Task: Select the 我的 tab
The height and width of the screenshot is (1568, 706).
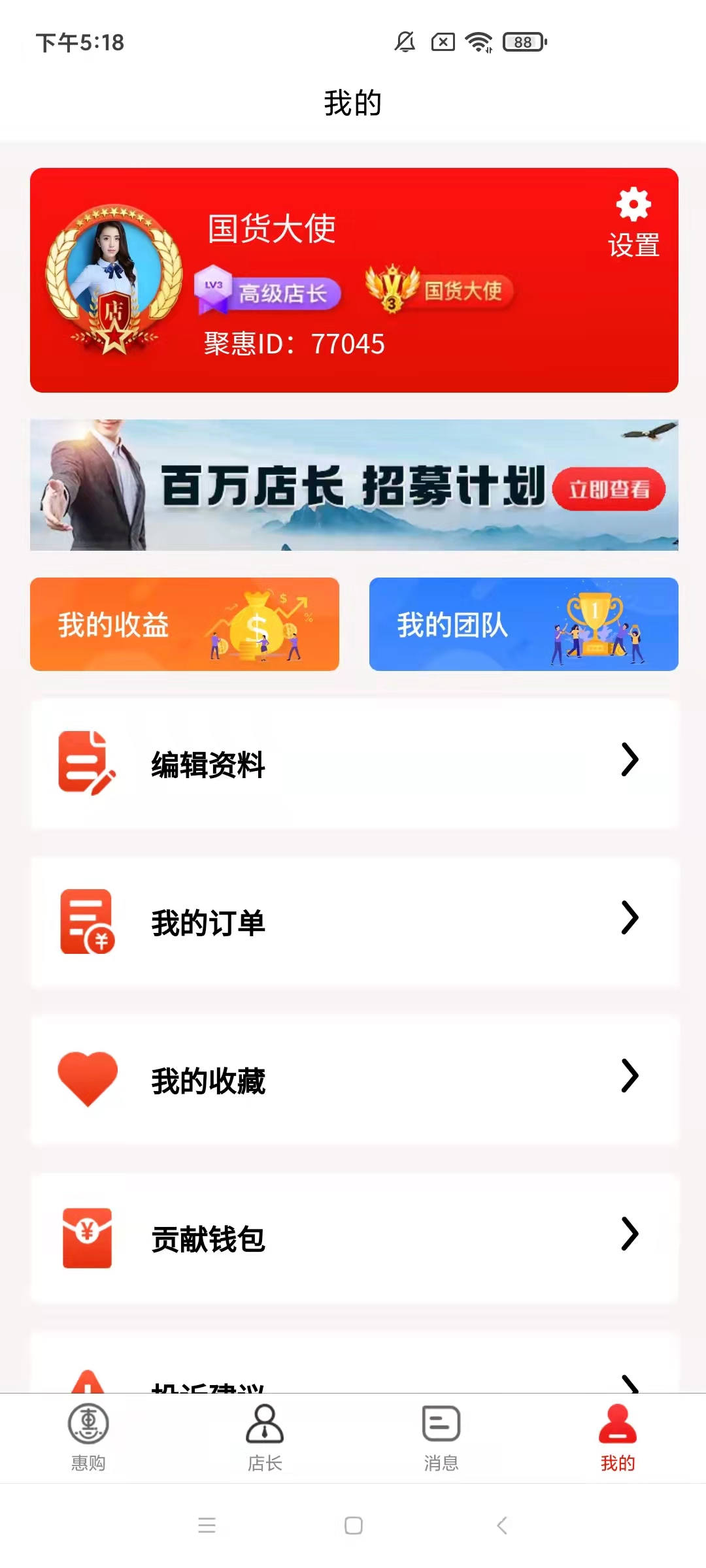Action: pos(617,1437)
